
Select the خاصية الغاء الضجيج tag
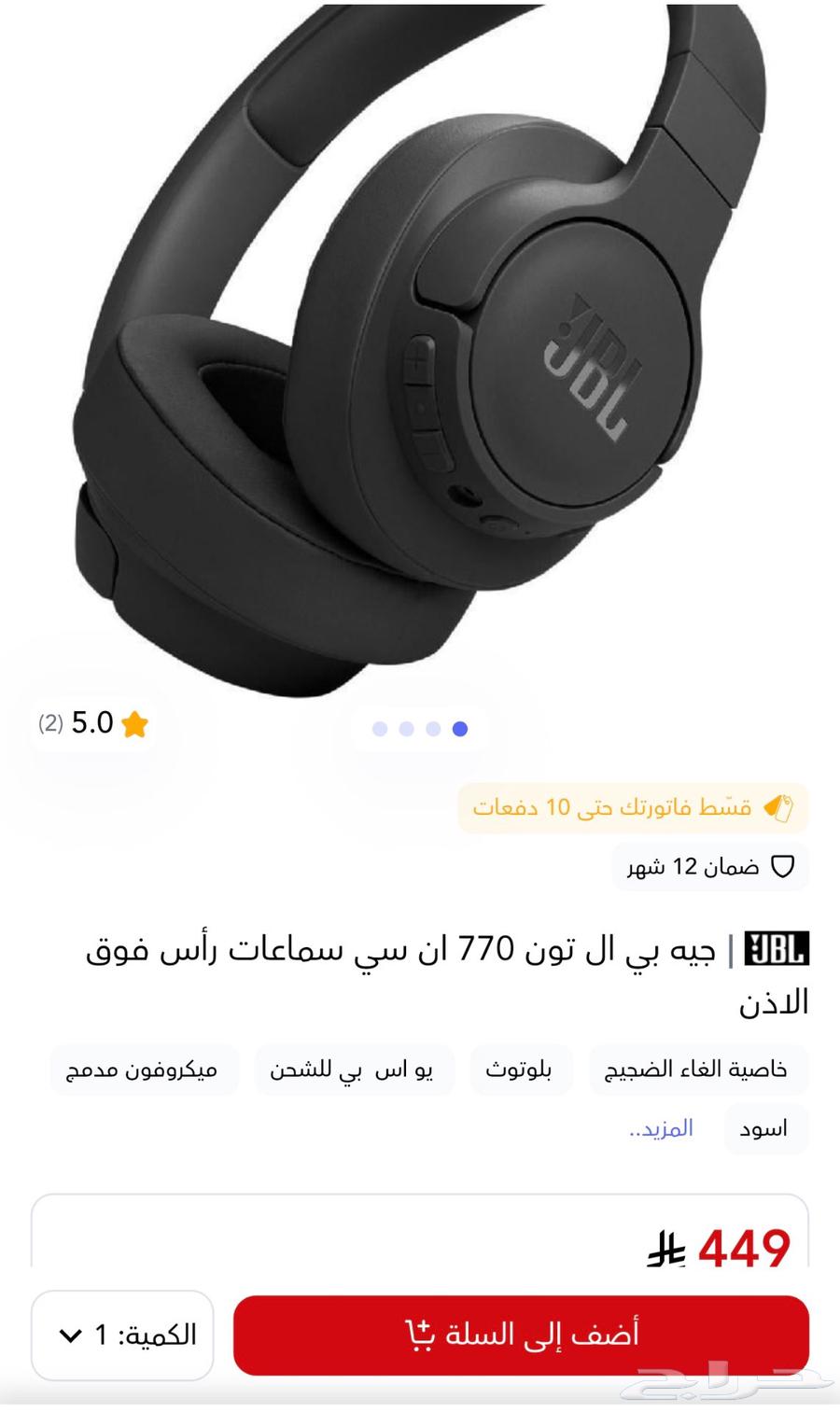coord(698,1069)
